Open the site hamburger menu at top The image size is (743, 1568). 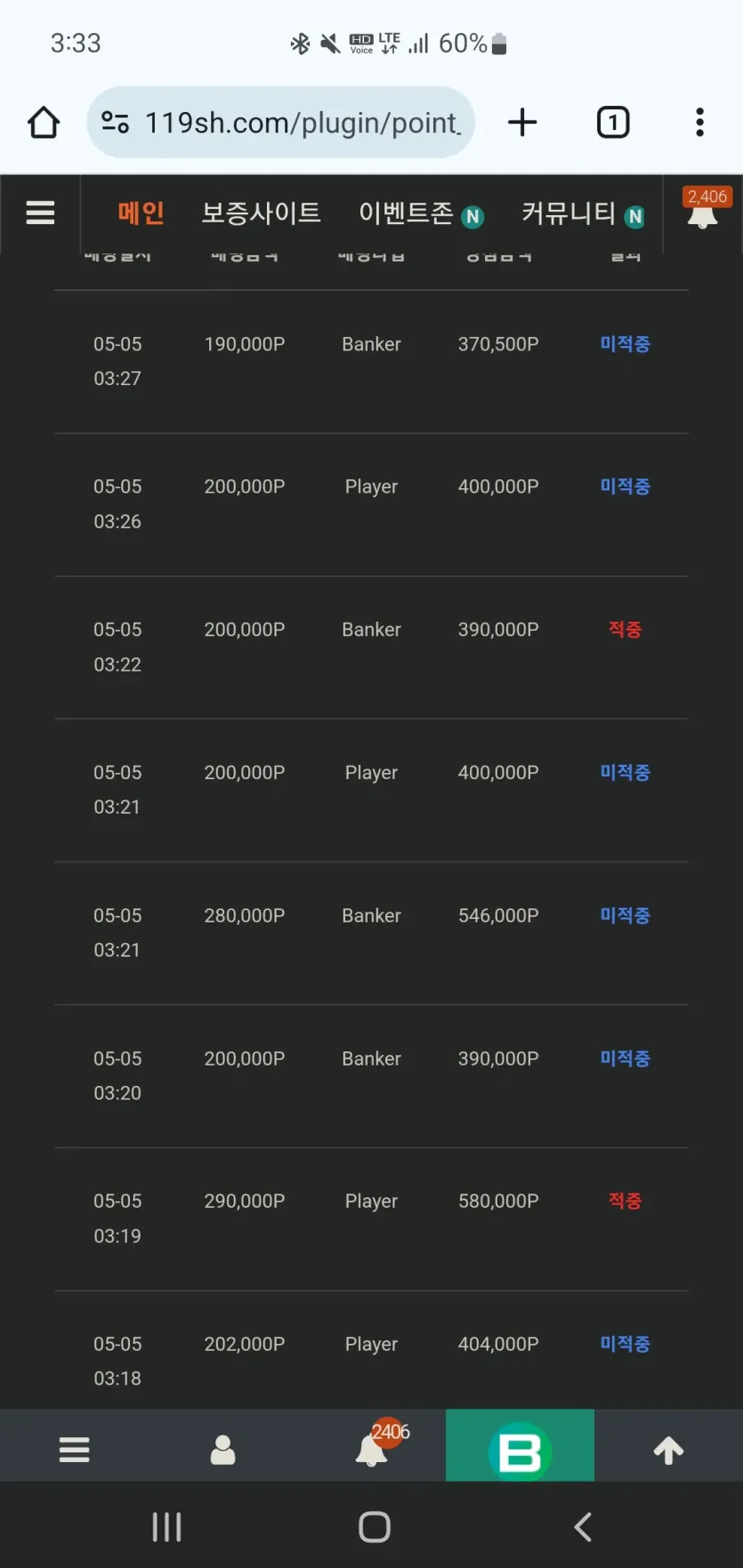point(40,213)
